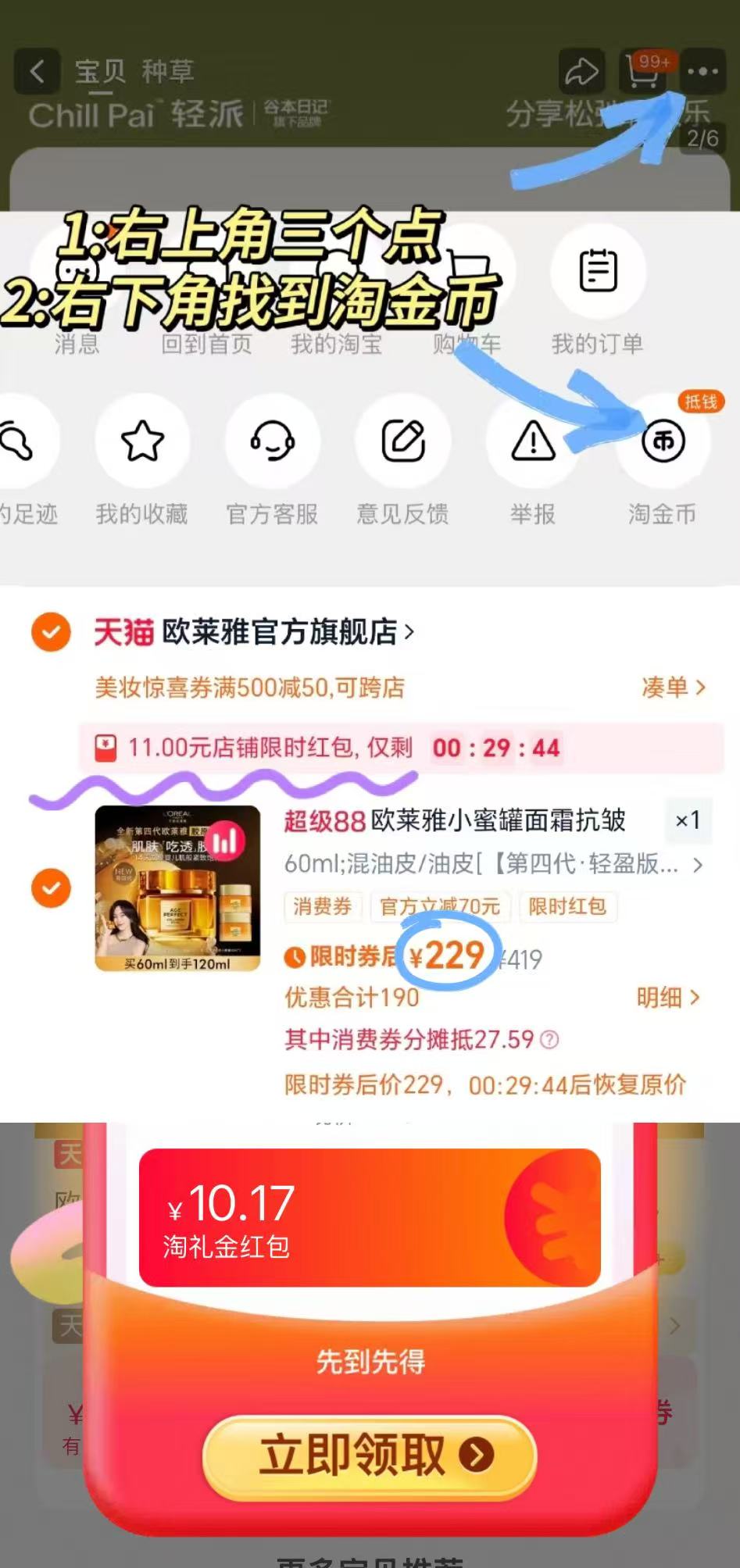Image resolution: width=740 pixels, height=1568 pixels.
Task: Expand the product spec 60ml options
Action: click(x=697, y=865)
